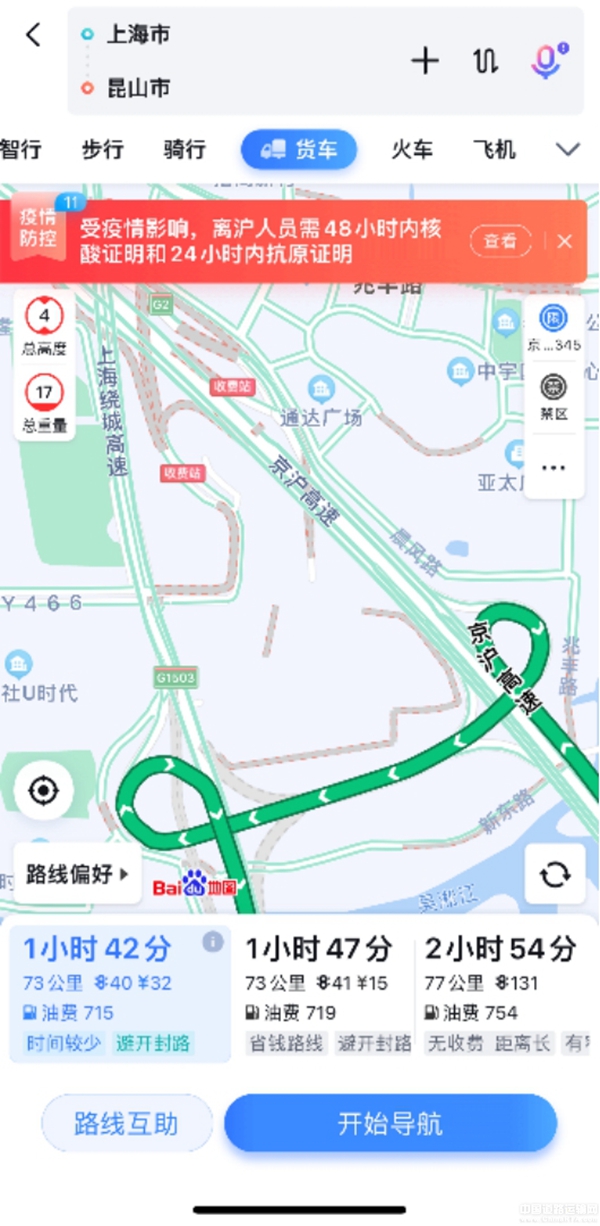Refresh the routes
This screenshot has height=1226, width=600.
tap(555, 874)
